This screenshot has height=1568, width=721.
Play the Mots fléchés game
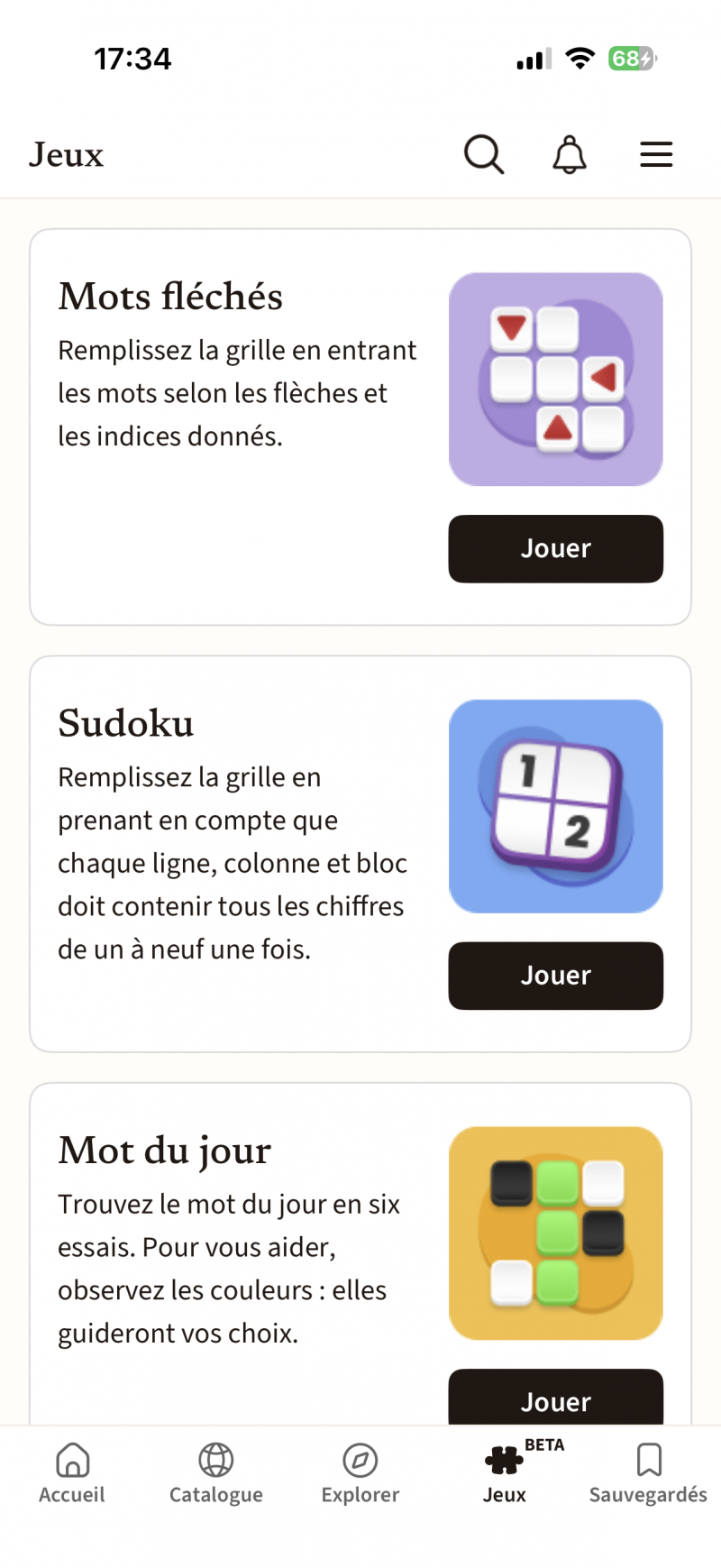[555, 548]
